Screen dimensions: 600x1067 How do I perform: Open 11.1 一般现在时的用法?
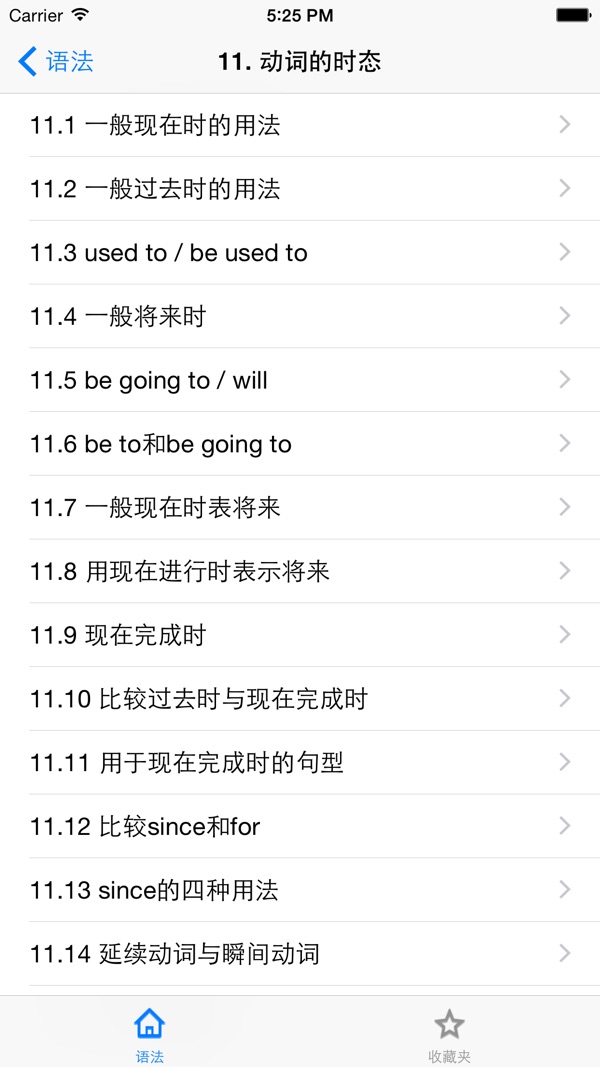point(300,125)
